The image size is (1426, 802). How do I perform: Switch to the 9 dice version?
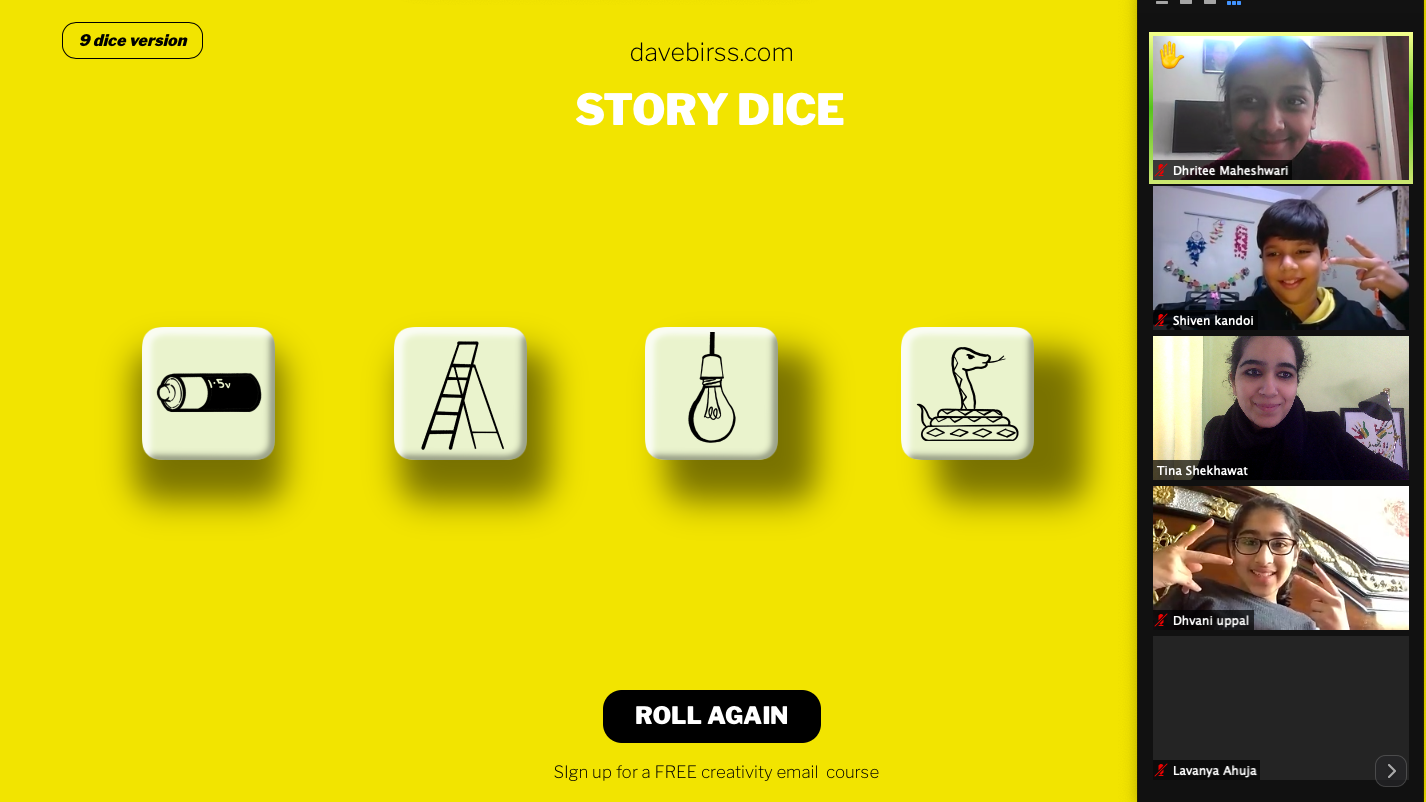(132, 41)
